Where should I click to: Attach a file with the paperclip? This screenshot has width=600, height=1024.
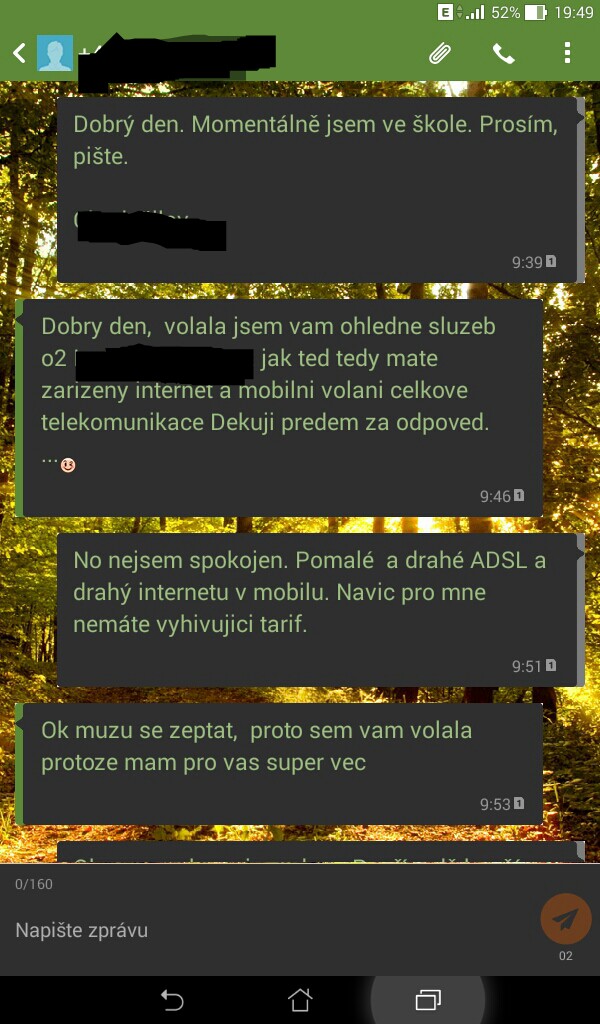tap(440, 53)
